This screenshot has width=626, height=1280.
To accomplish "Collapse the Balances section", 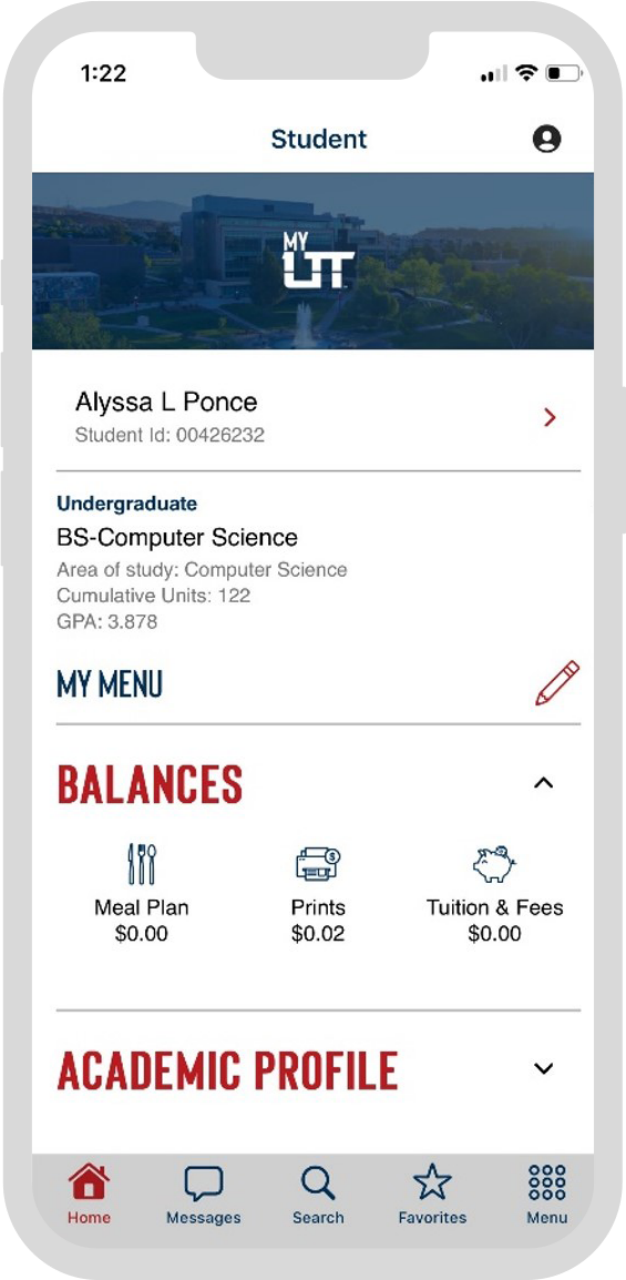I will click(x=543, y=783).
